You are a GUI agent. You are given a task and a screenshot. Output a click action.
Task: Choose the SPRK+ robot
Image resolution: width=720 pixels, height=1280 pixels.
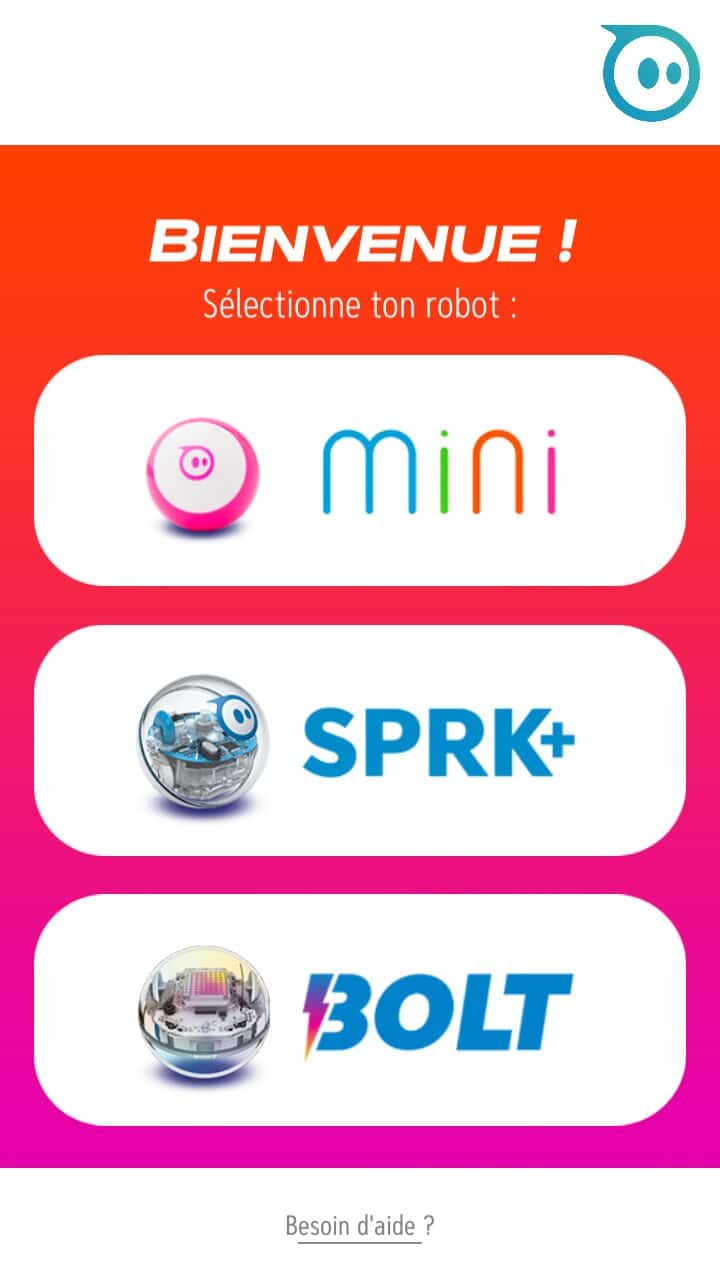(x=360, y=740)
